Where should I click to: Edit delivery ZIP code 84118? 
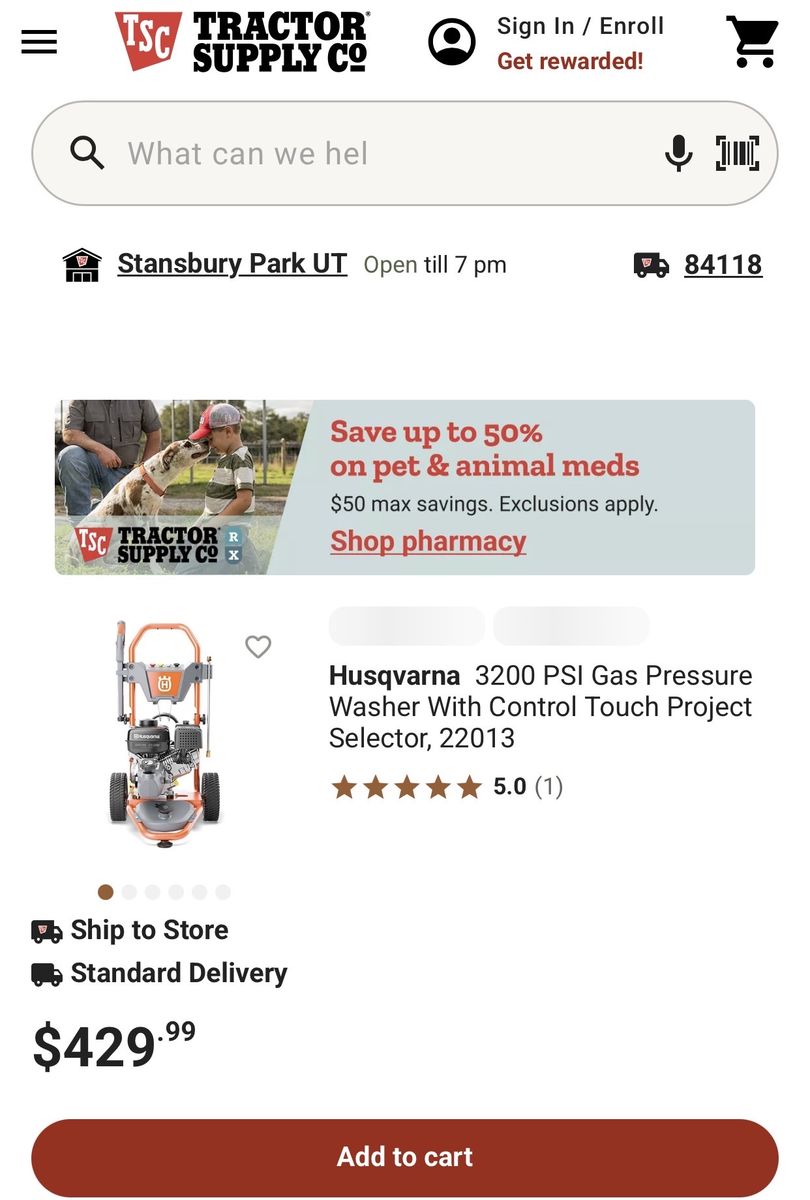[x=722, y=265]
